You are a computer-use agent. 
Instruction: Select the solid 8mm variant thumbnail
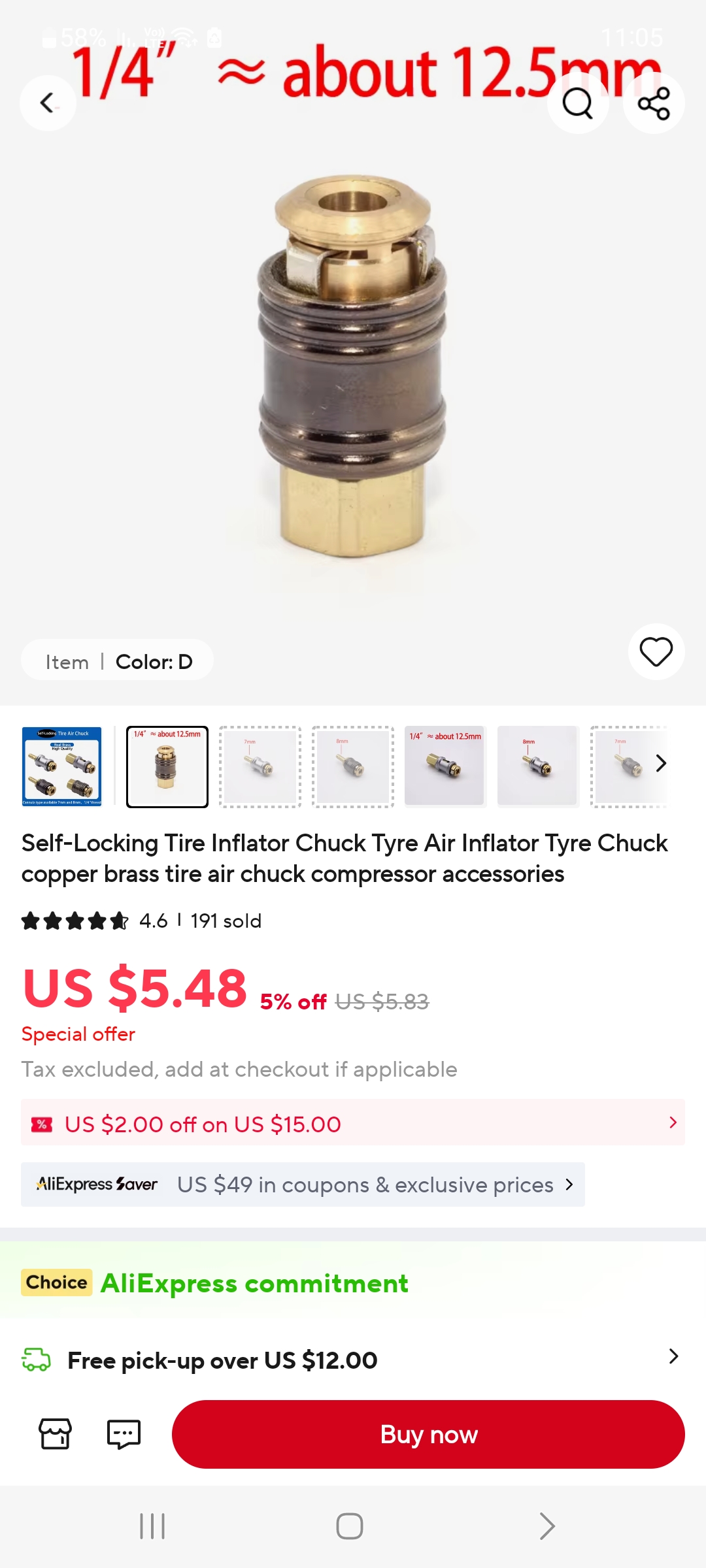coord(538,766)
